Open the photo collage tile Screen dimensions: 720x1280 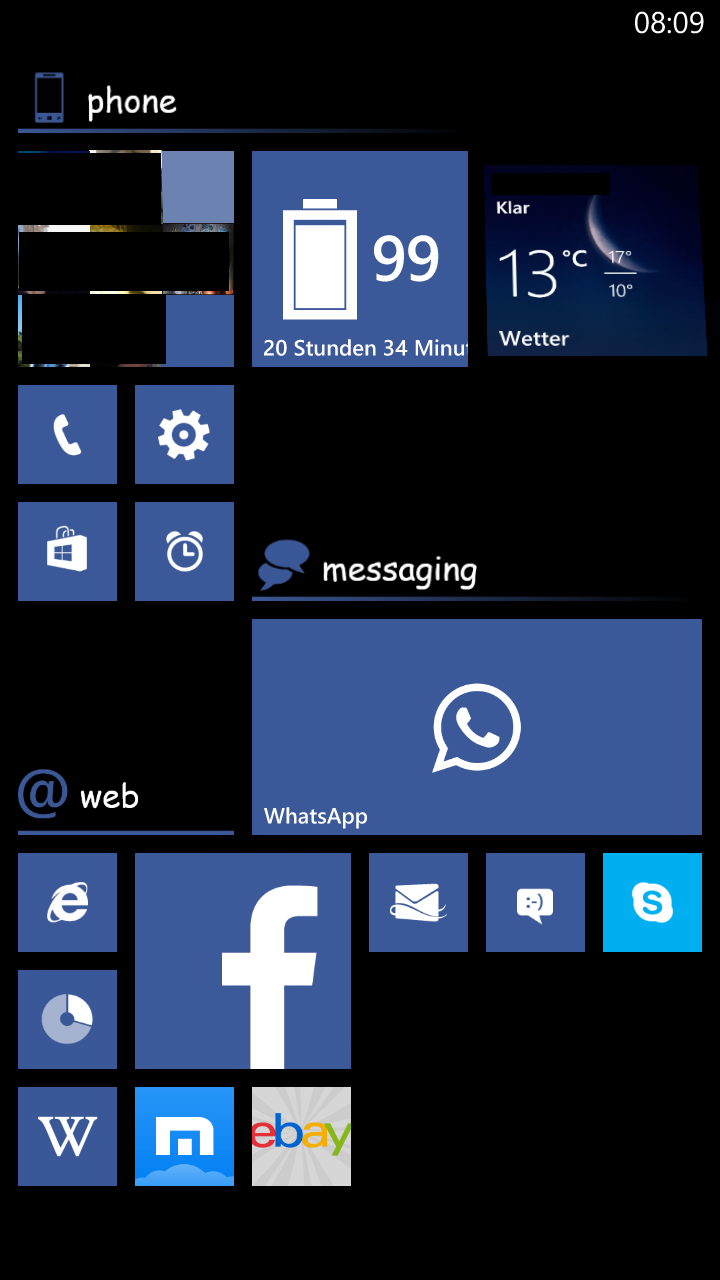coord(126,259)
